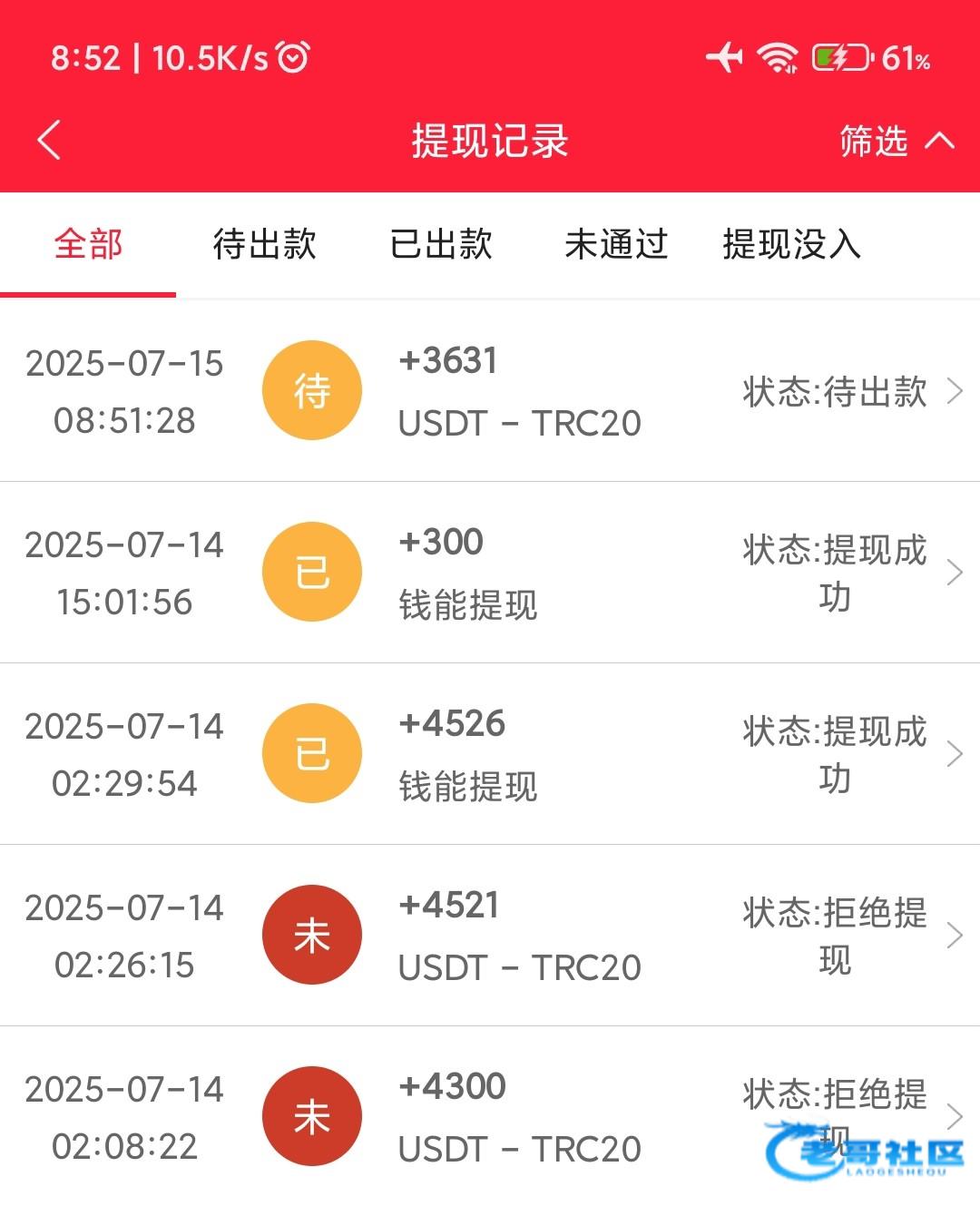This screenshot has width=980, height=1206.
Task: View the rejected +4521 USDT withdrawal
Action: click(490, 936)
